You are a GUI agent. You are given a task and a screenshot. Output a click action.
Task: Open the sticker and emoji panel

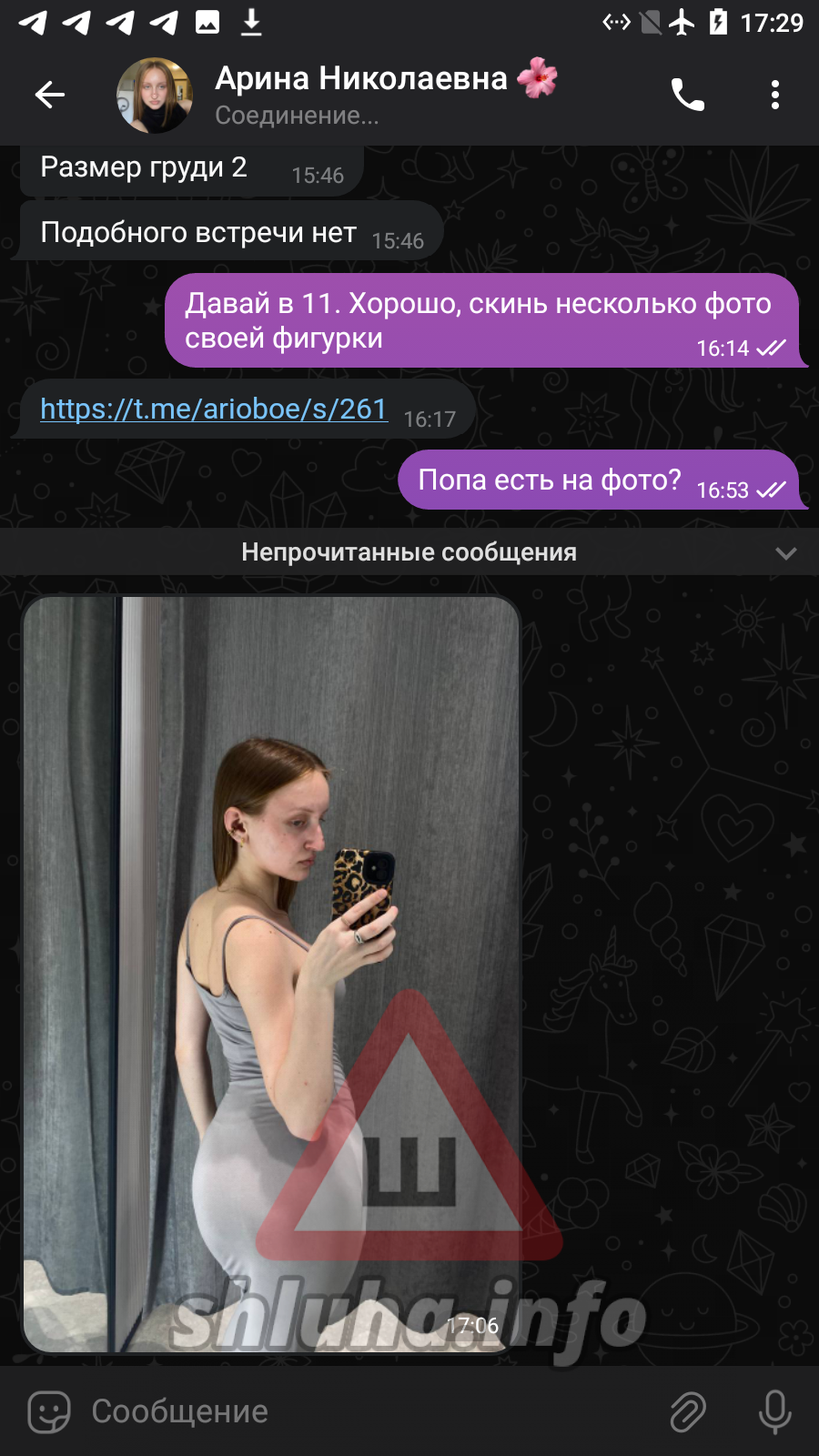click(49, 1411)
